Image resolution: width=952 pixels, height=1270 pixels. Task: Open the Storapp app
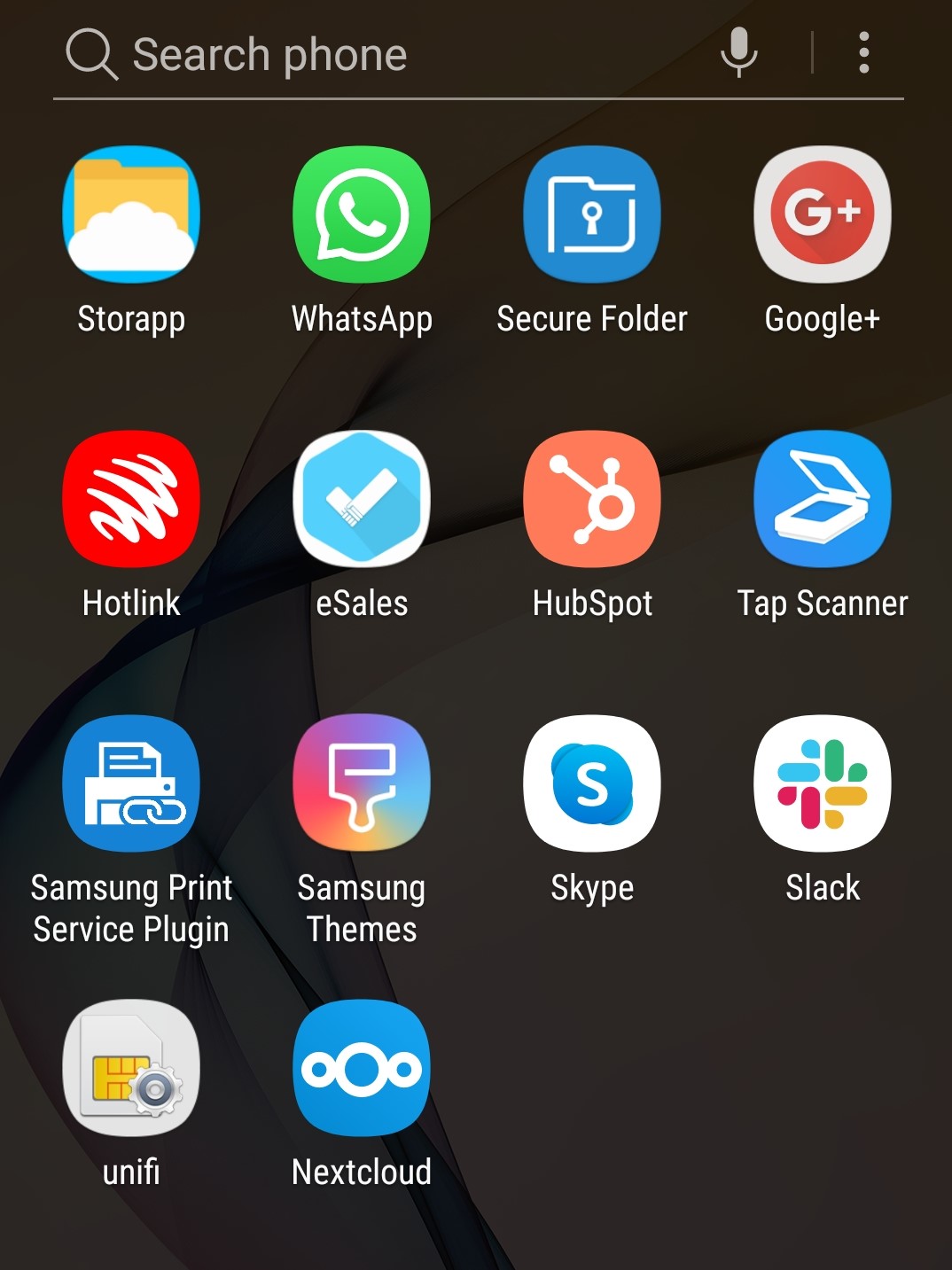(131, 214)
